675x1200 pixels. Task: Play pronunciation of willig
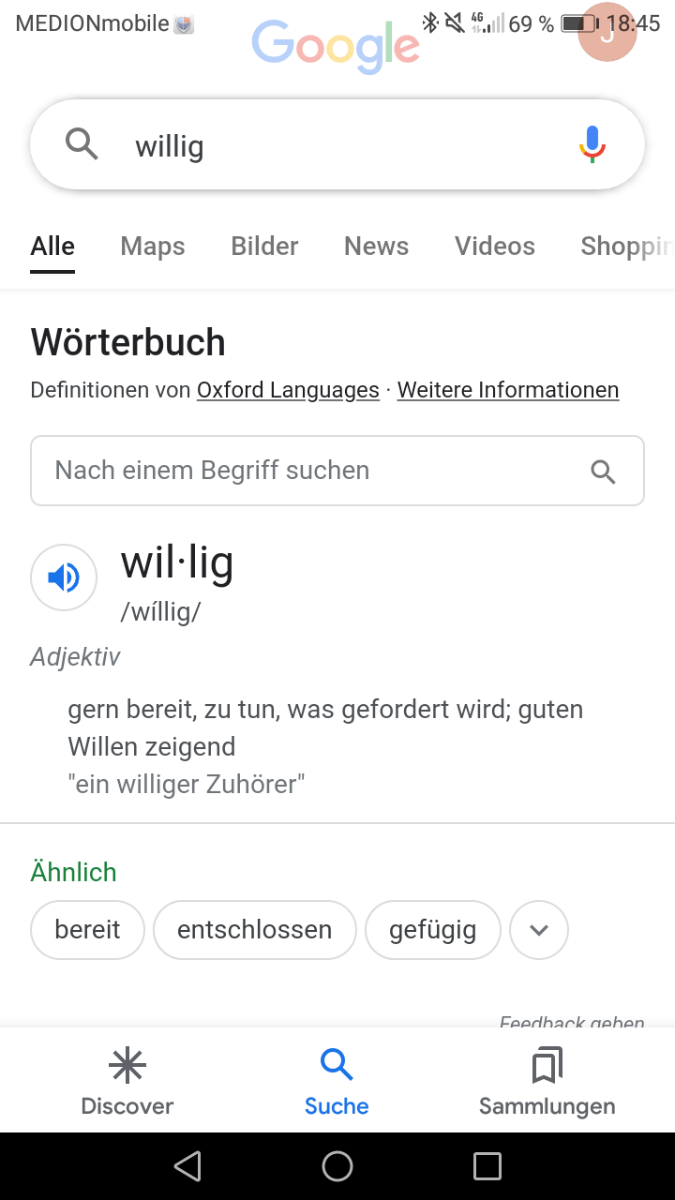(64, 577)
